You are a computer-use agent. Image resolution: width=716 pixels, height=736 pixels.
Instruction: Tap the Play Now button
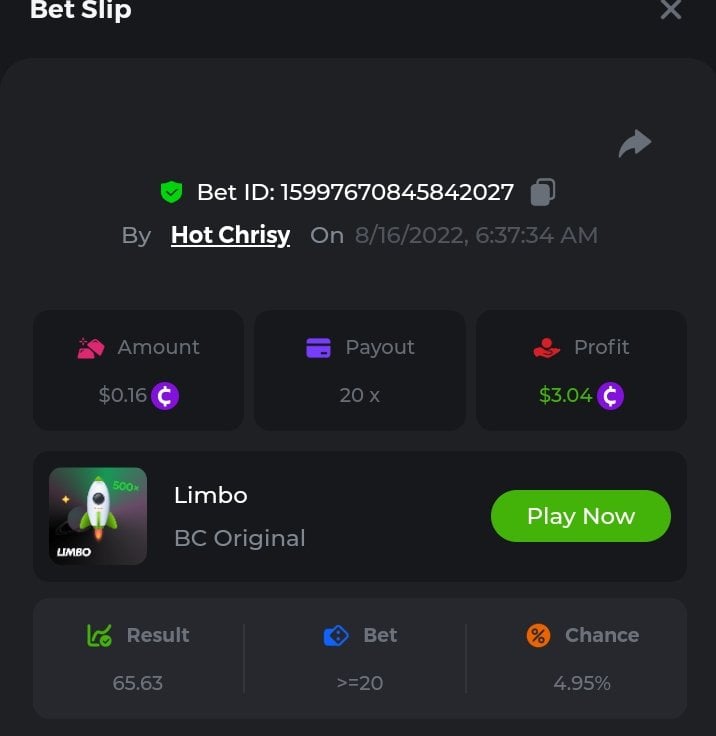pos(580,516)
